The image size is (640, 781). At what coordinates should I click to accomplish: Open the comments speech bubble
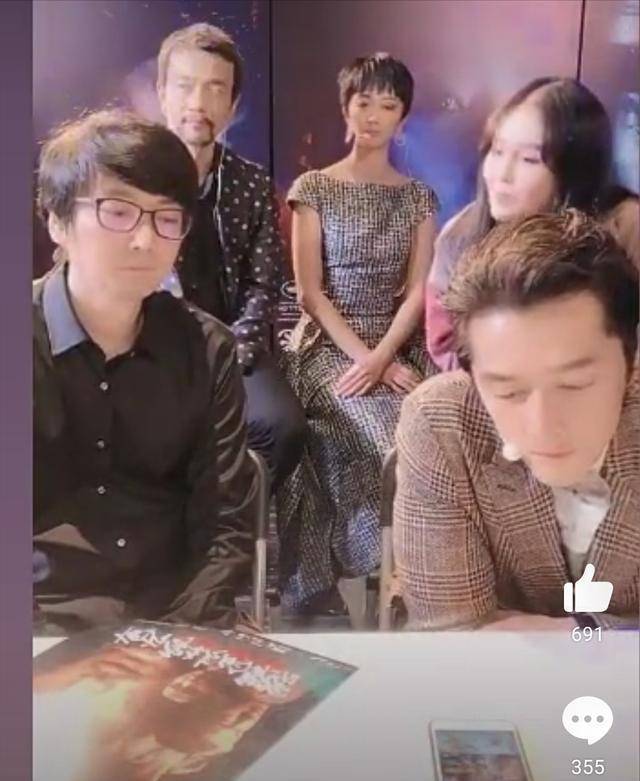pyautogui.click(x=587, y=722)
